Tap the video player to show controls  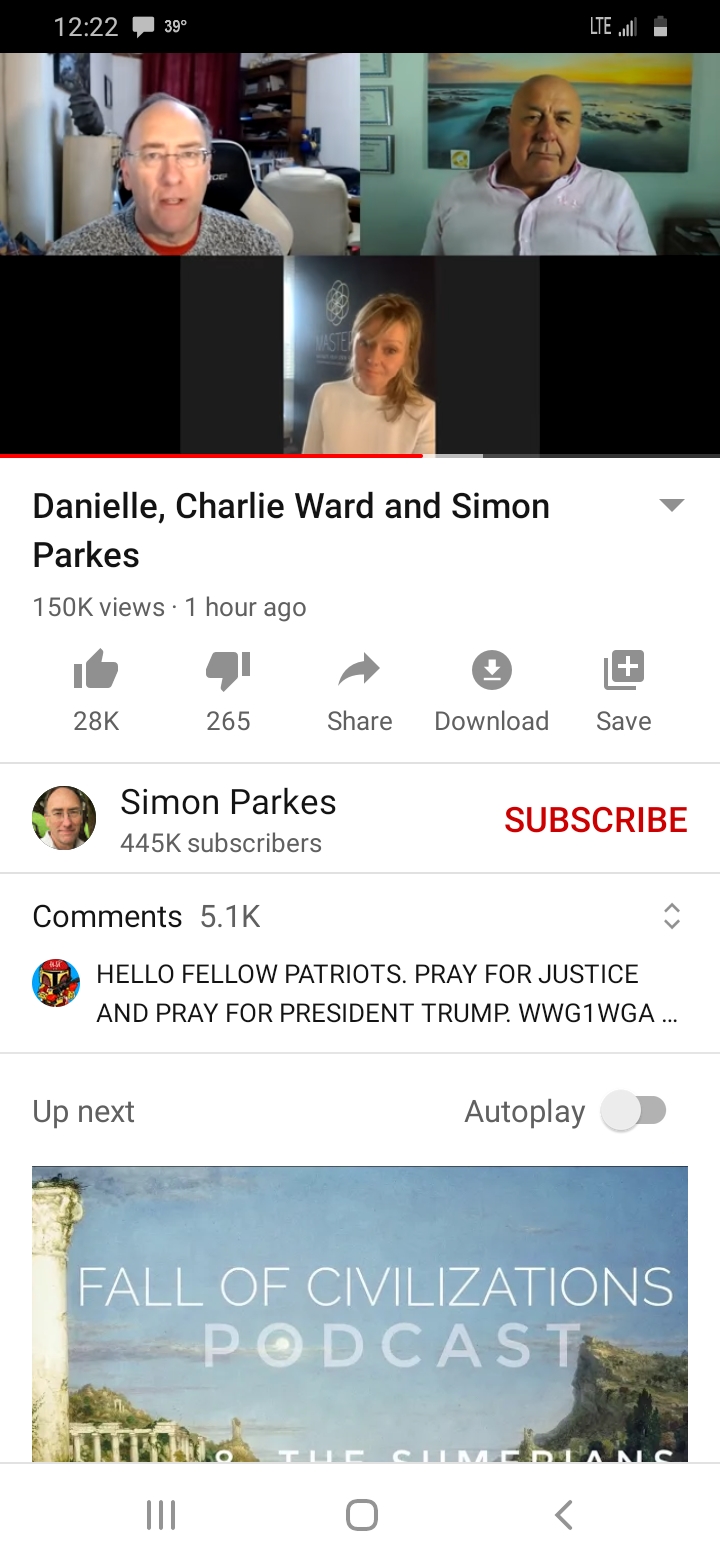[360, 254]
